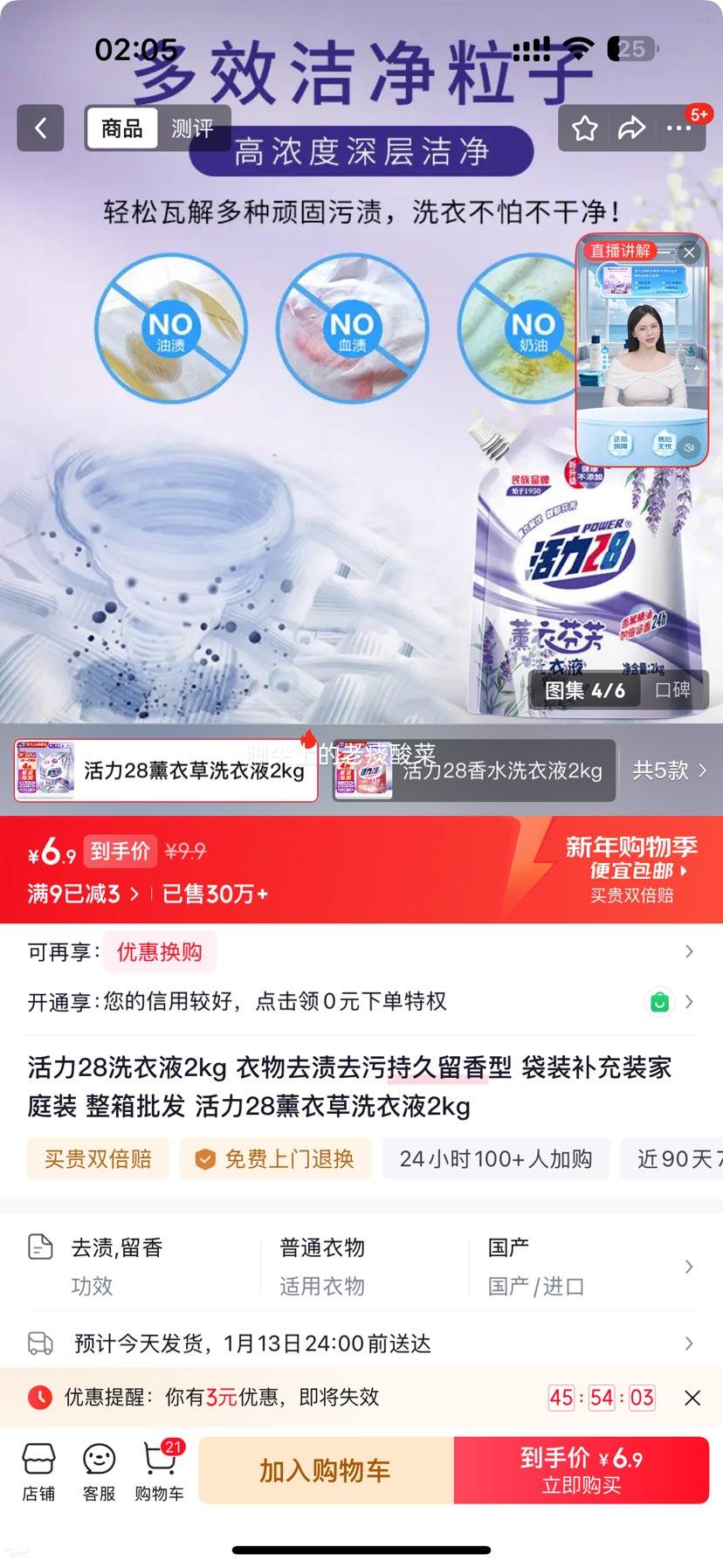
Task: Tap the green shield icon on 开通享 row
Action: [x=661, y=1002]
